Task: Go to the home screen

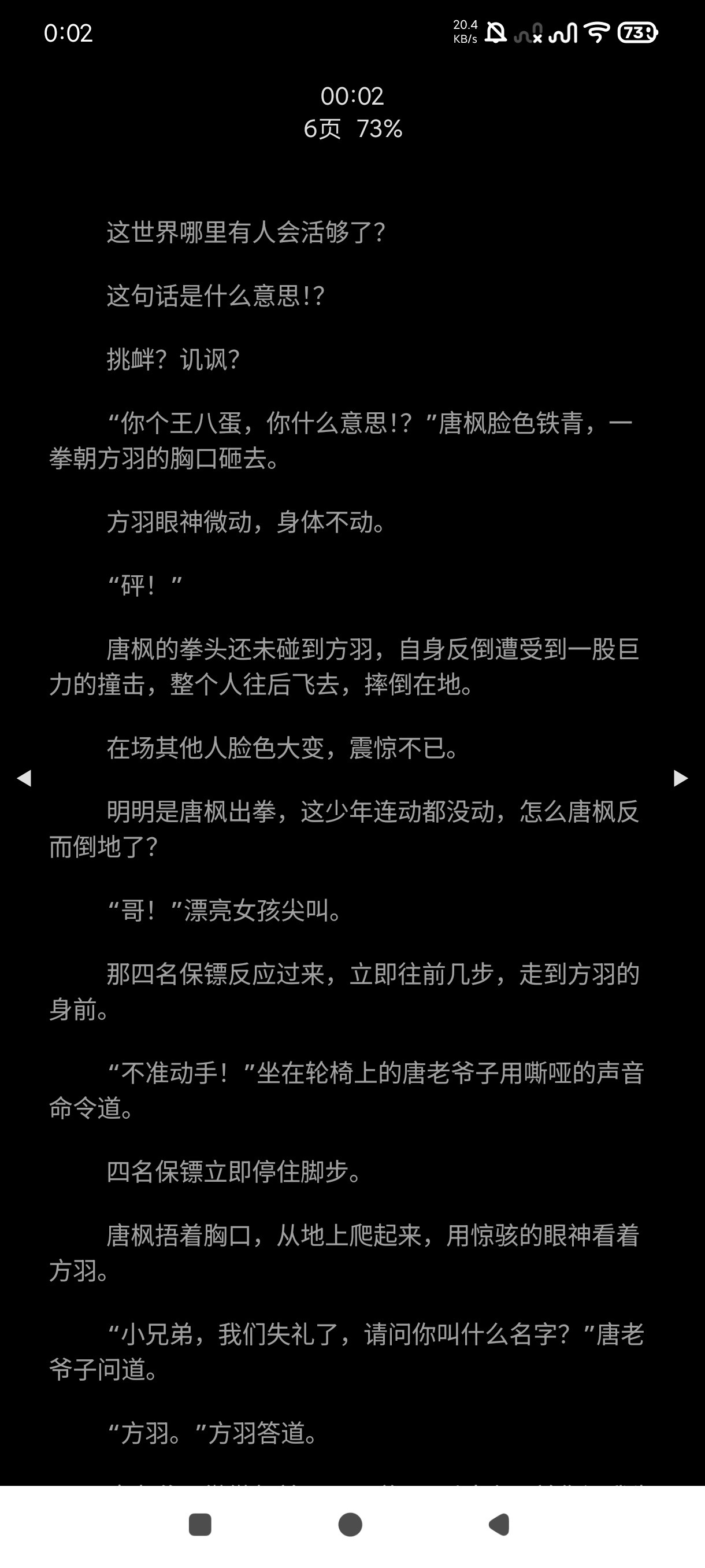Action: click(350, 1525)
